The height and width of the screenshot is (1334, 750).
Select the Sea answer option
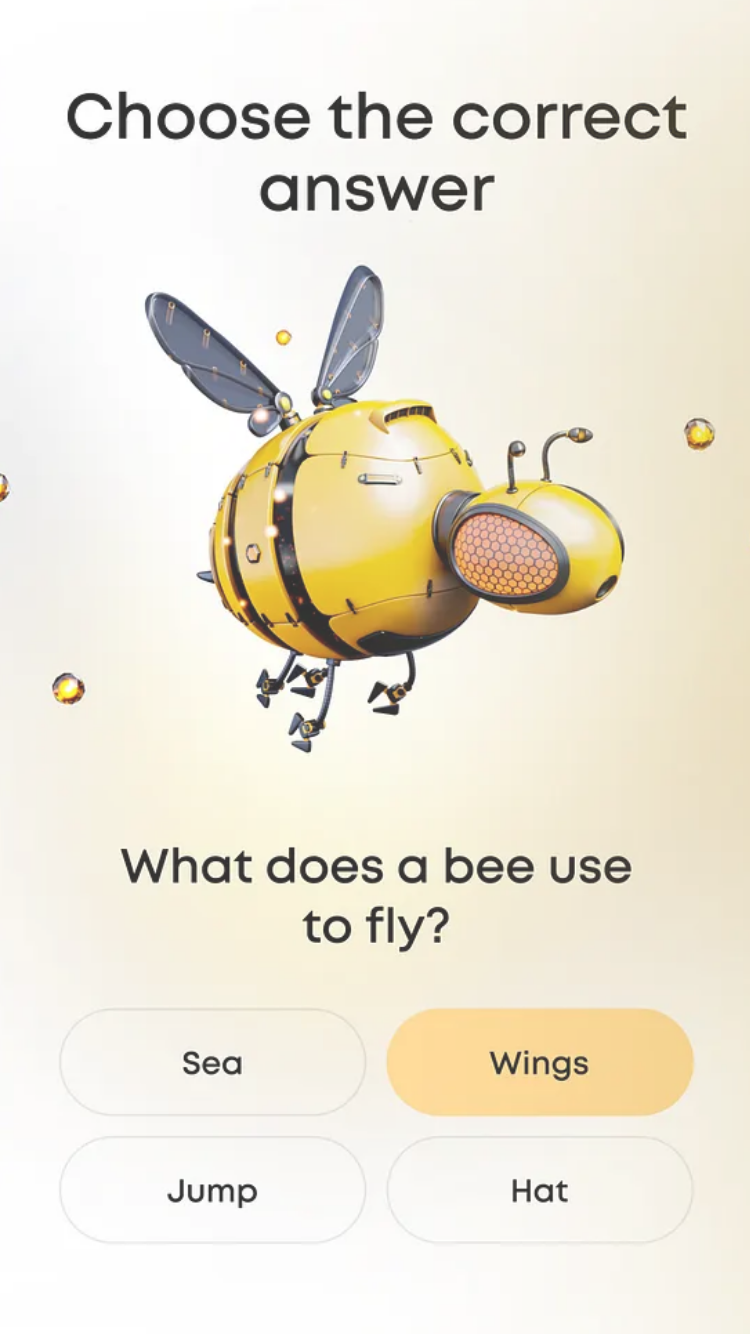[x=212, y=1062]
